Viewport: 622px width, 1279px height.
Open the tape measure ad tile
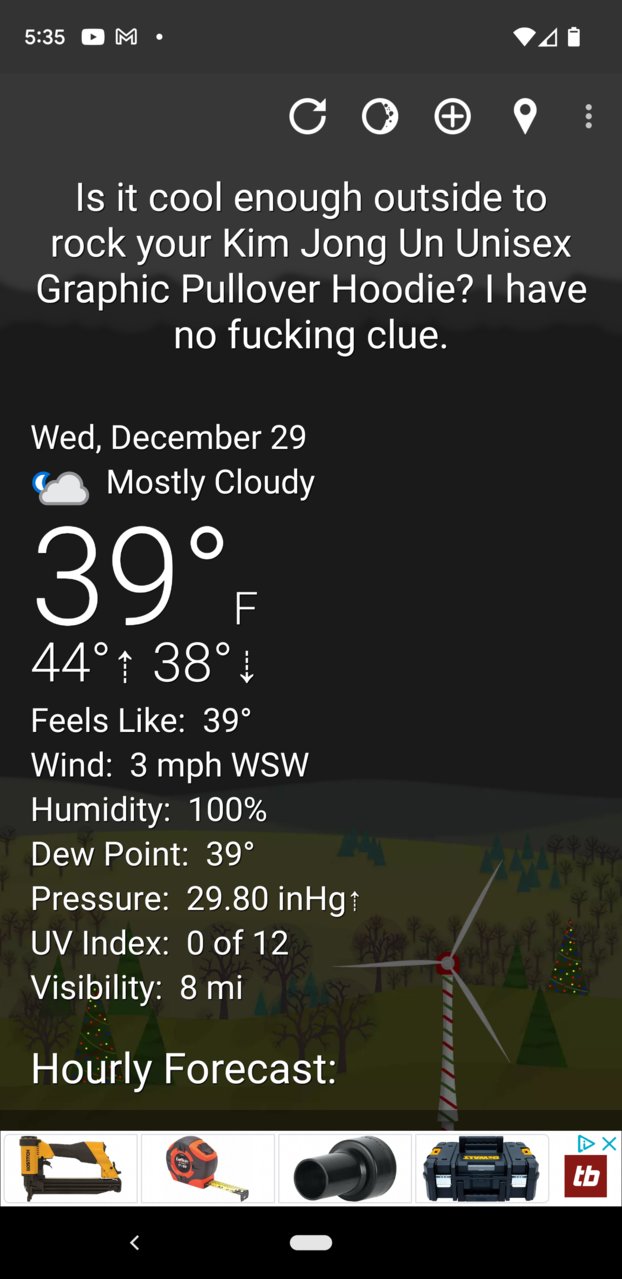pyautogui.click(x=208, y=1168)
